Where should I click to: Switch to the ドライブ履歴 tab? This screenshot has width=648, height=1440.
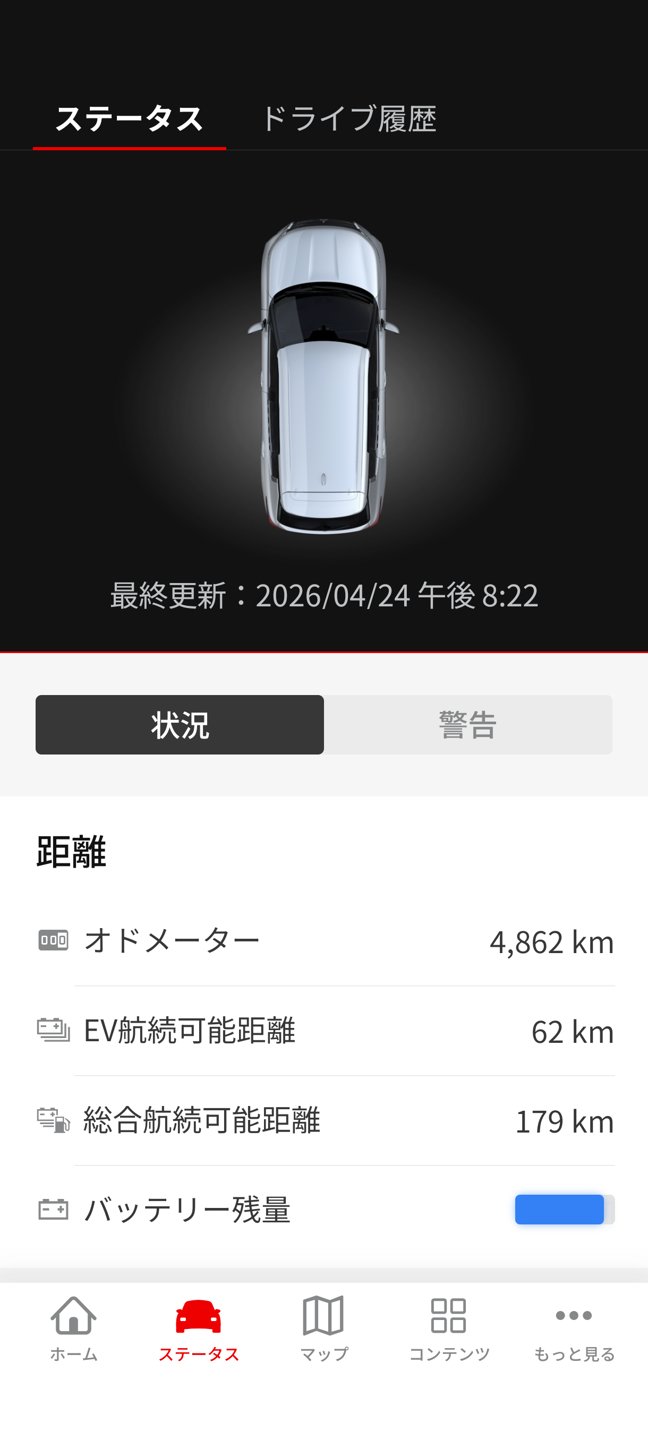(348, 119)
